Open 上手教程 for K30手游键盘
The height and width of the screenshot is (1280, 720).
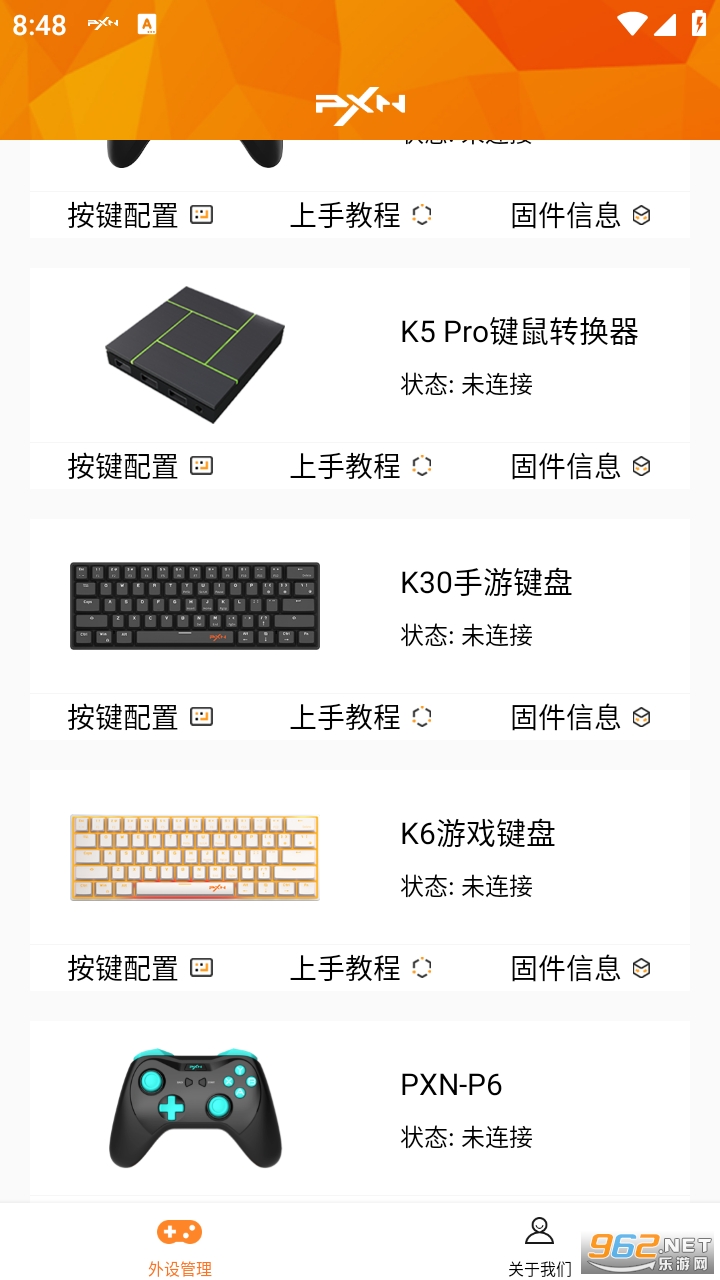pos(360,717)
